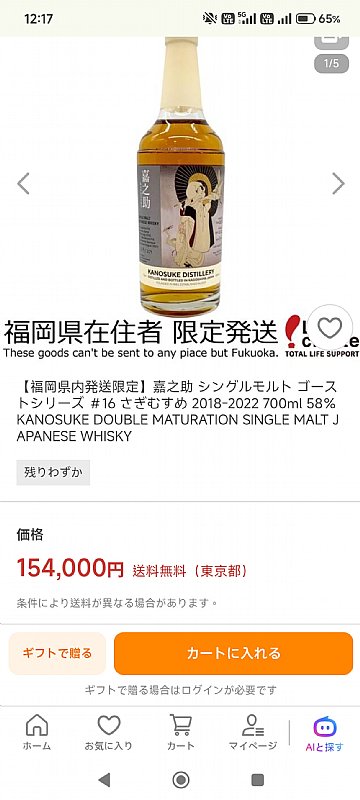Screen dimensions: 360x800
Task: Open the お気に入り tab
Action: pyautogui.click(x=109, y=733)
